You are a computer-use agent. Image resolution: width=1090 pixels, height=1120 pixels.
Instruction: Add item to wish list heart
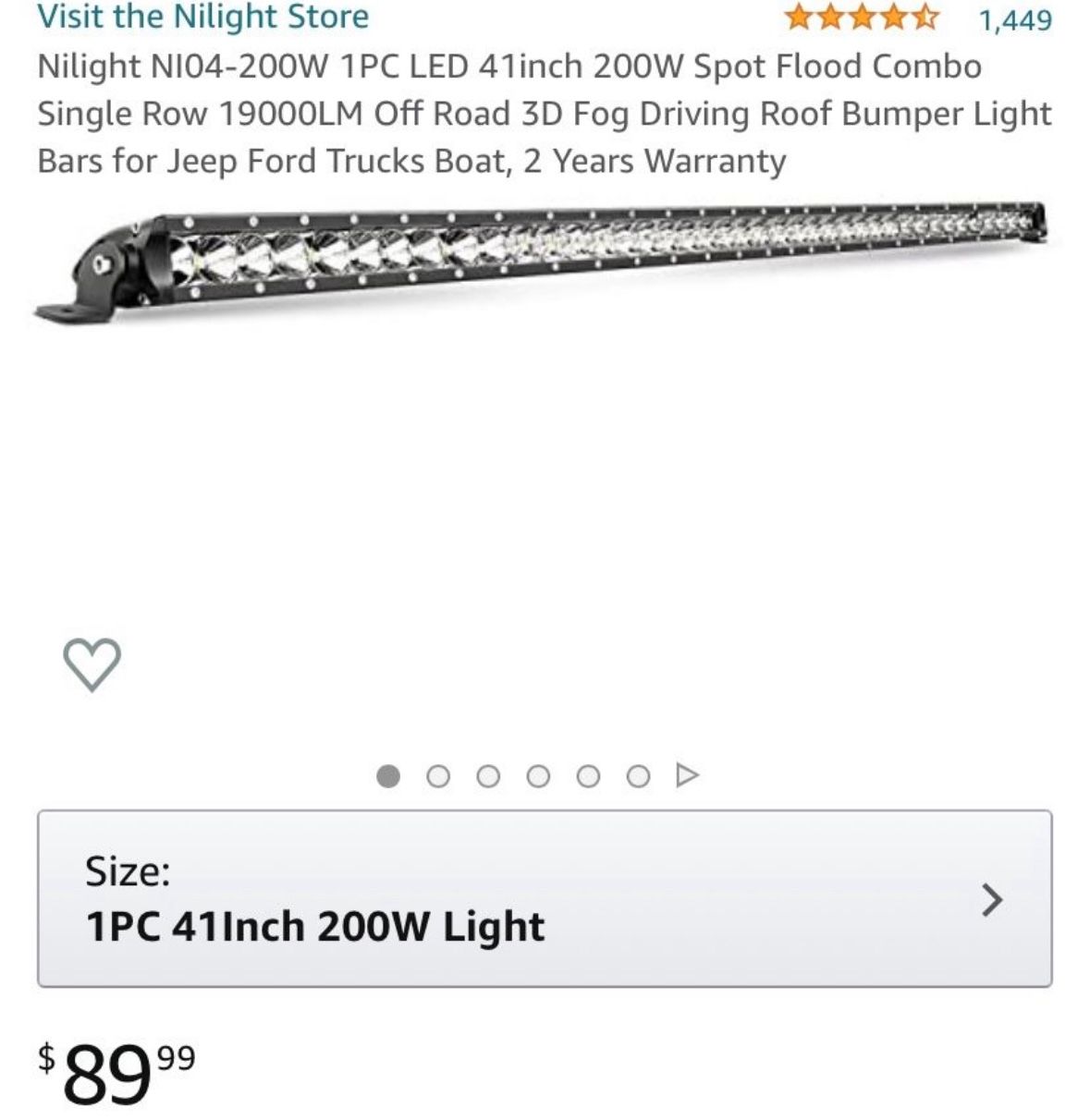pyautogui.click(x=92, y=663)
